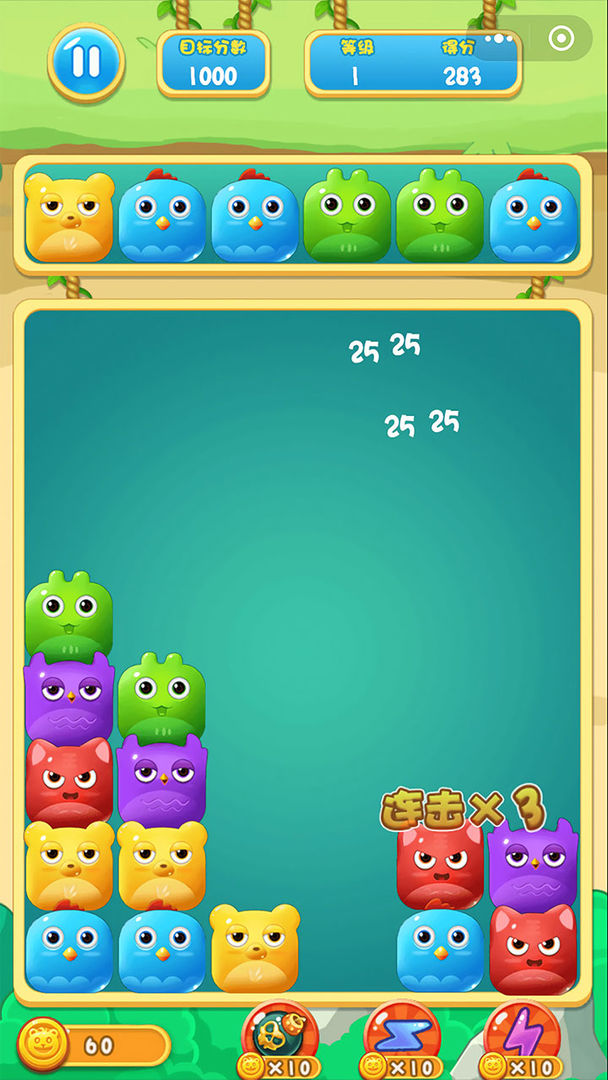This screenshot has height=1080, width=608.
Task: Pause the game
Action: click(86, 62)
